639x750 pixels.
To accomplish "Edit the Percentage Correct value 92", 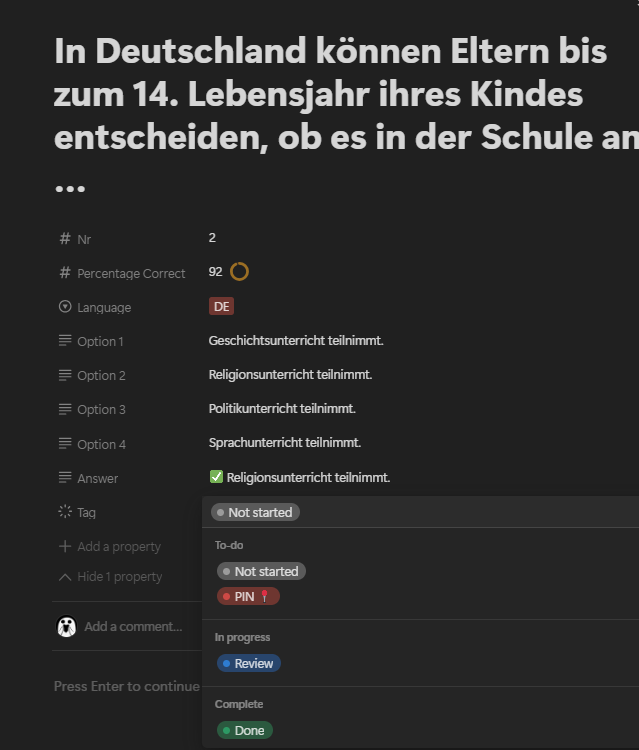I will 216,272.
